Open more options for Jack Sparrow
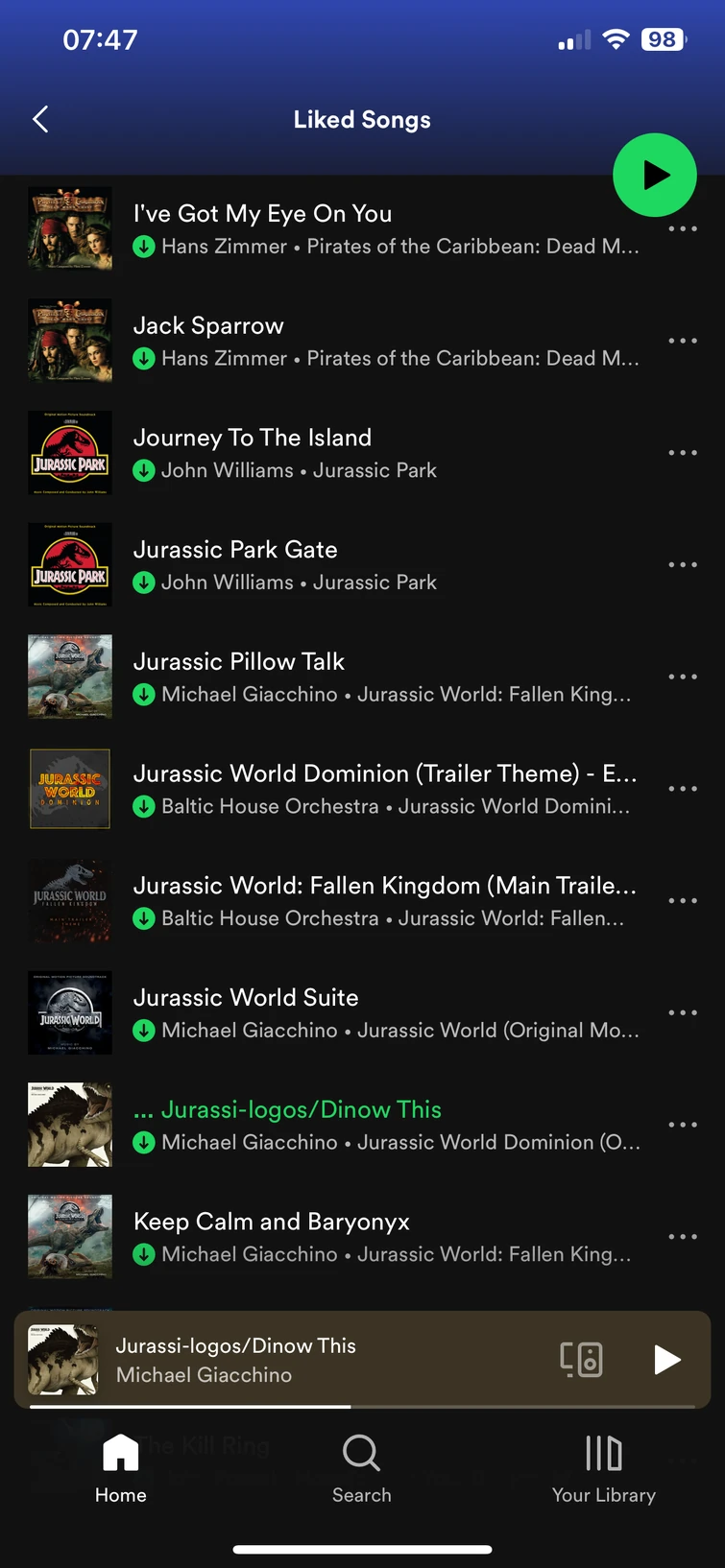Screen dimensions: 725x1568 (682, 341)
